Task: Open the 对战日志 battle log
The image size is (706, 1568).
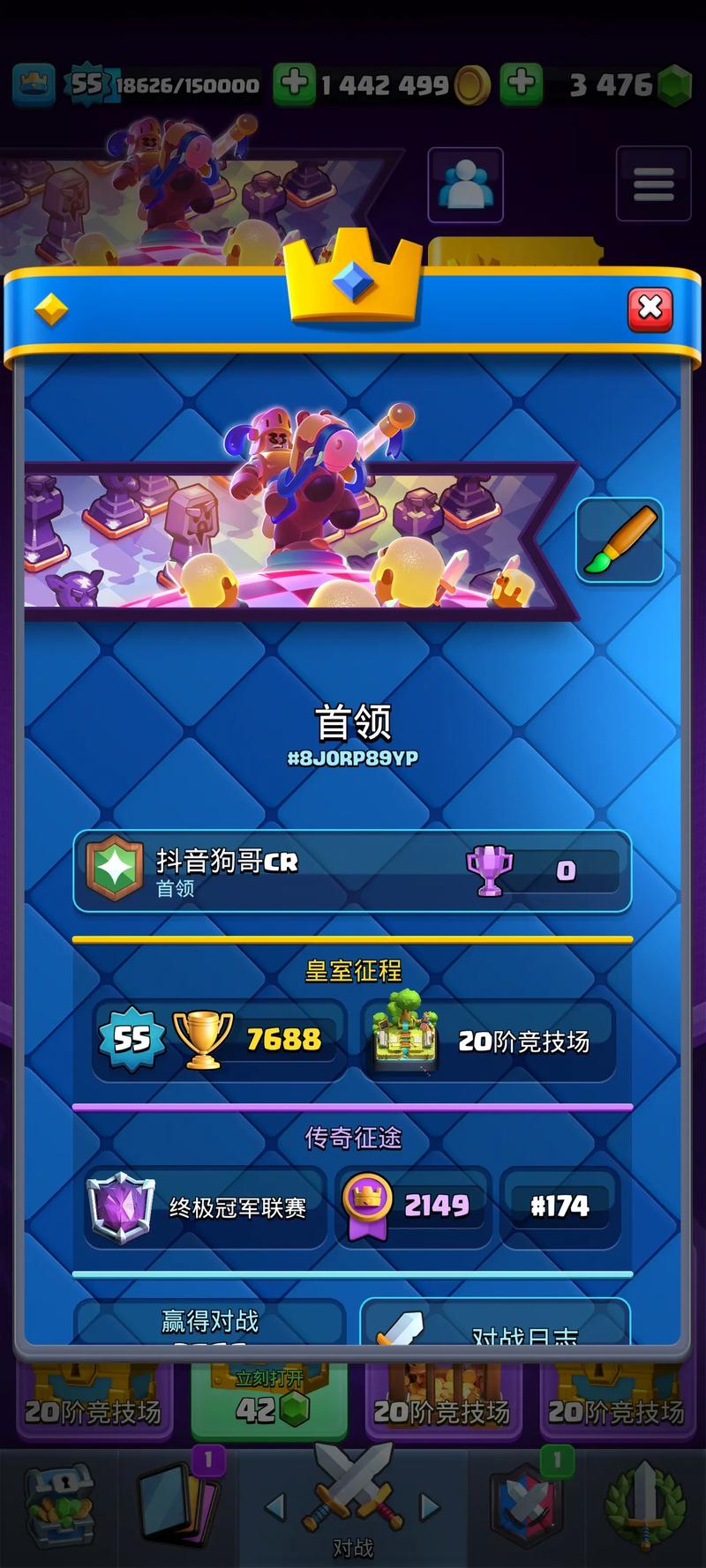Action: tap(496, 1326)
